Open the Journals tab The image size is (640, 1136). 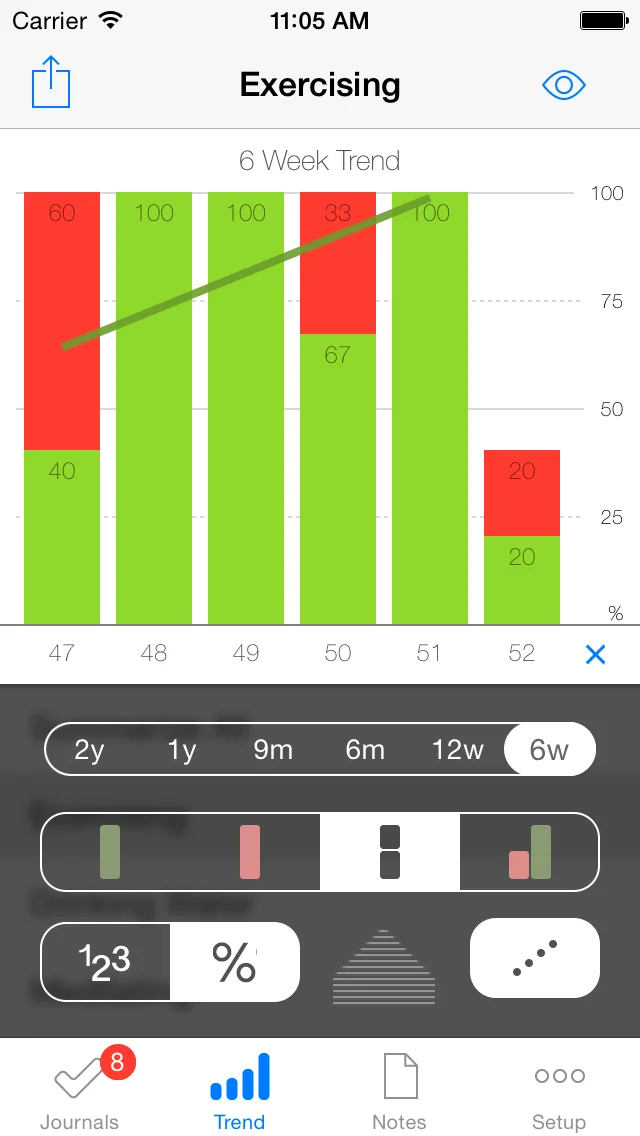80,1090
